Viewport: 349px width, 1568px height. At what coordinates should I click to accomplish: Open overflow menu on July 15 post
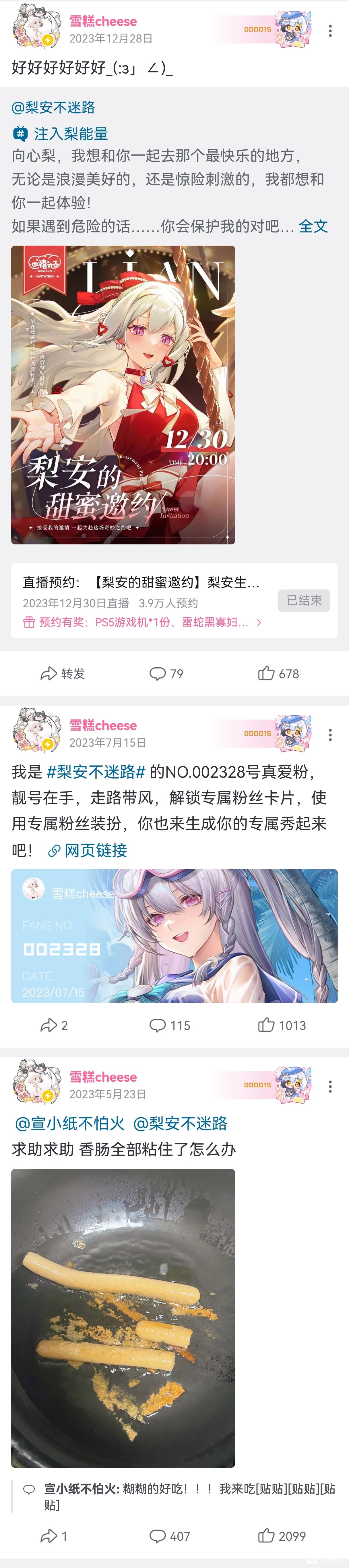pos(329,735)
